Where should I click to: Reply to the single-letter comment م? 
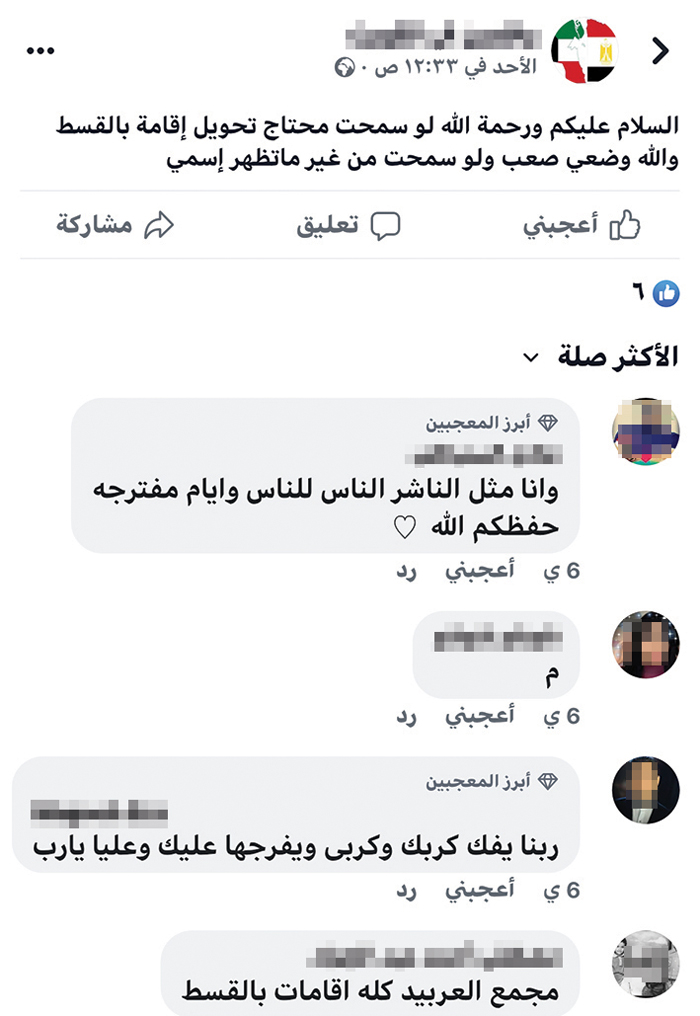click(x=406, y=716)
